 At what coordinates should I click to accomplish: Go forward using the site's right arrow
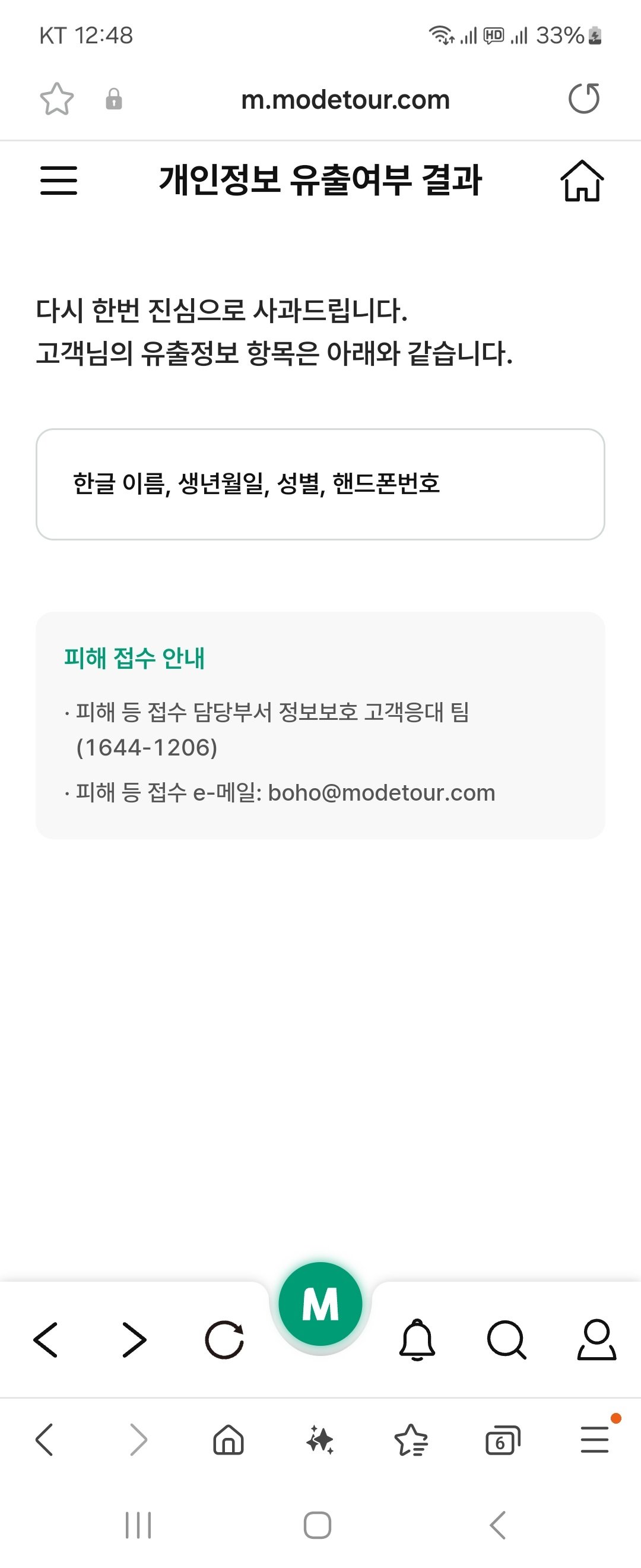click(x=134, y=1340)
